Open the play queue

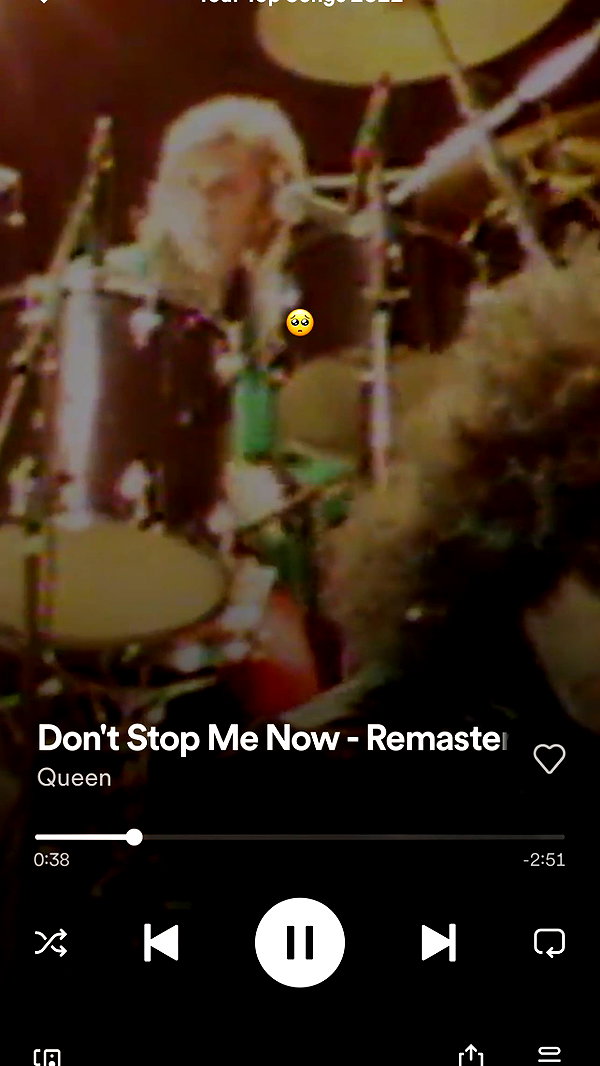[x=549, y=1055]
